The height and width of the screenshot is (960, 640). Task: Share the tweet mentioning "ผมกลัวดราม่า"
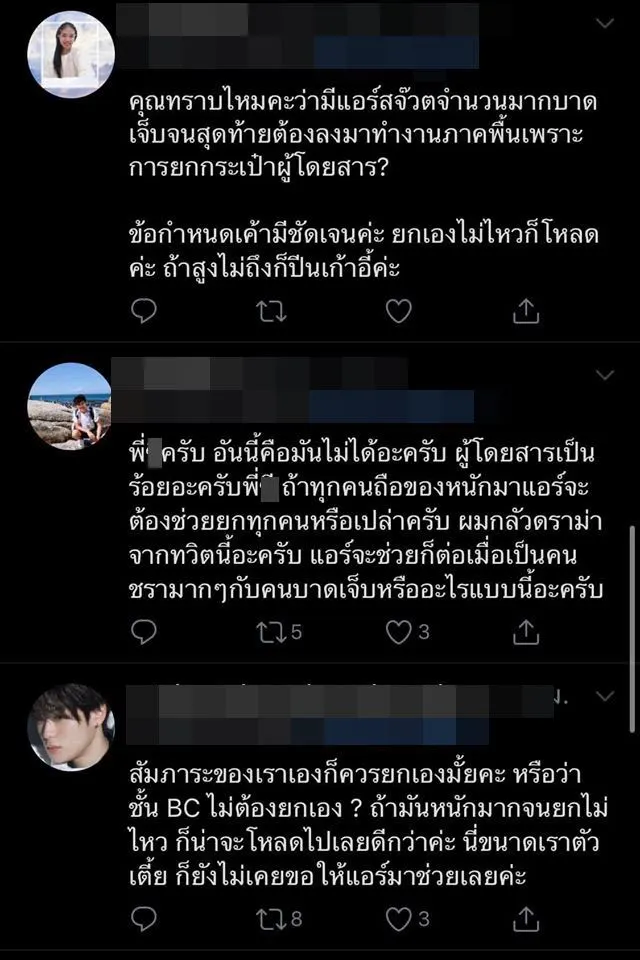pyautogui.click(x=526, y=632)
